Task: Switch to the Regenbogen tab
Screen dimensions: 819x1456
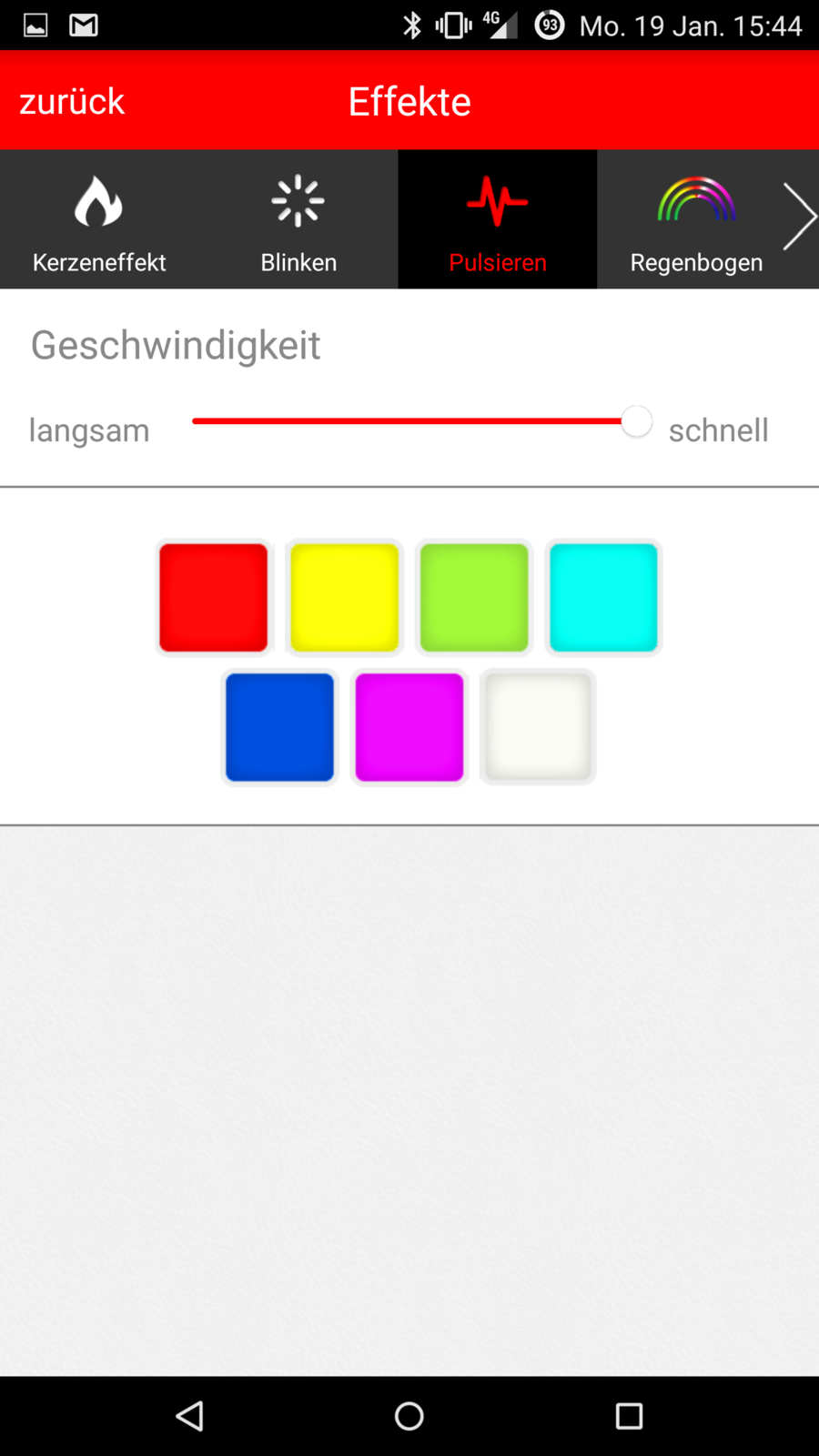Action: tap(696, 220)
